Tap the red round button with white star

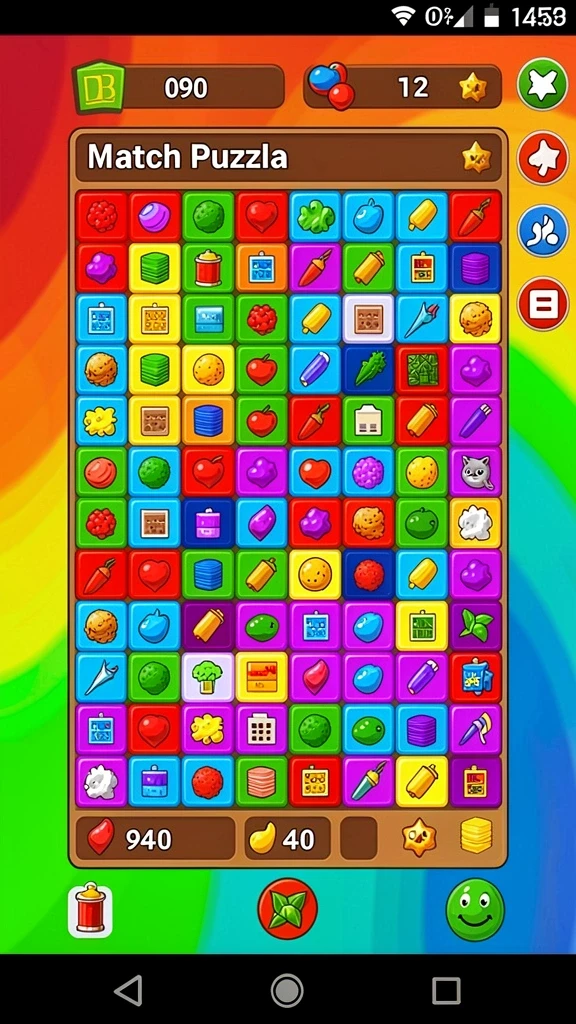tap(542, 158)
